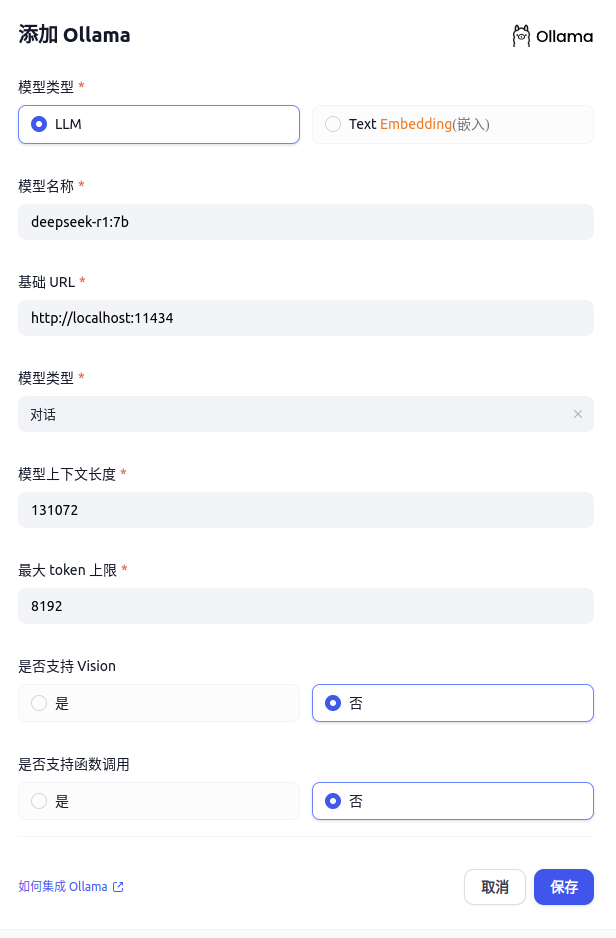
Task: Tap the base URL field
Action: click(305, 318)
